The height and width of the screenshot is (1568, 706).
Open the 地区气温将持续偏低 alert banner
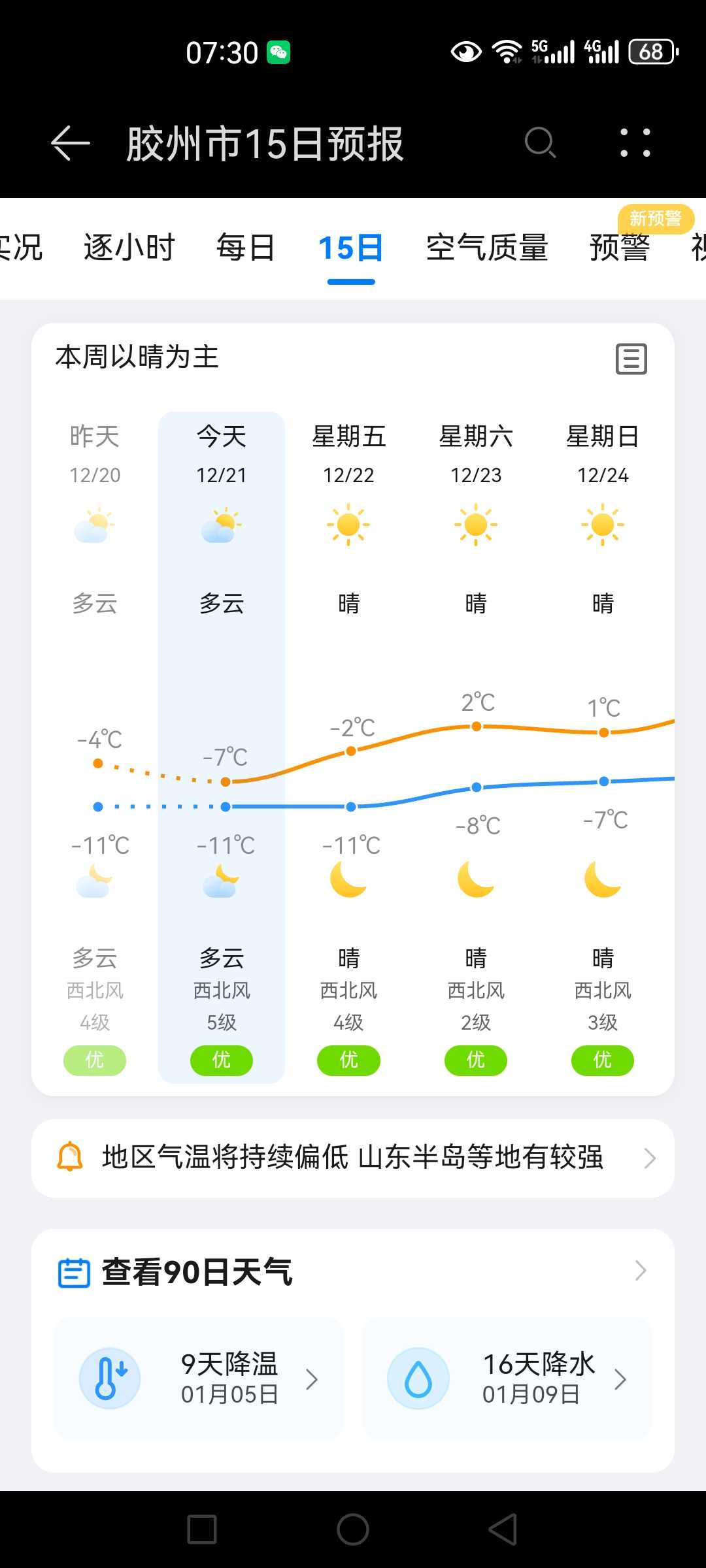point(353,1158)
